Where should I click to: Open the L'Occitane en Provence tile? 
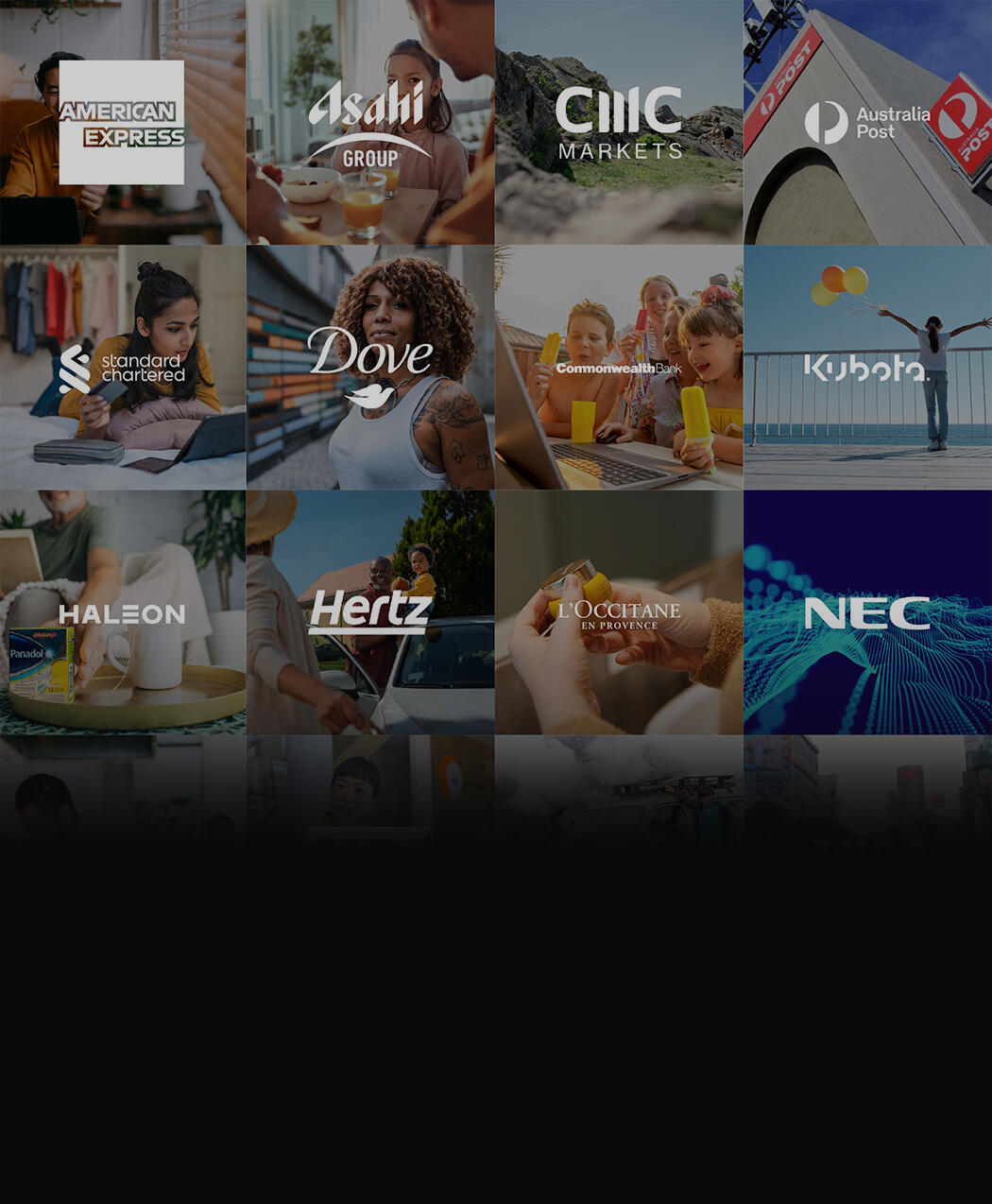pos(619,612)
